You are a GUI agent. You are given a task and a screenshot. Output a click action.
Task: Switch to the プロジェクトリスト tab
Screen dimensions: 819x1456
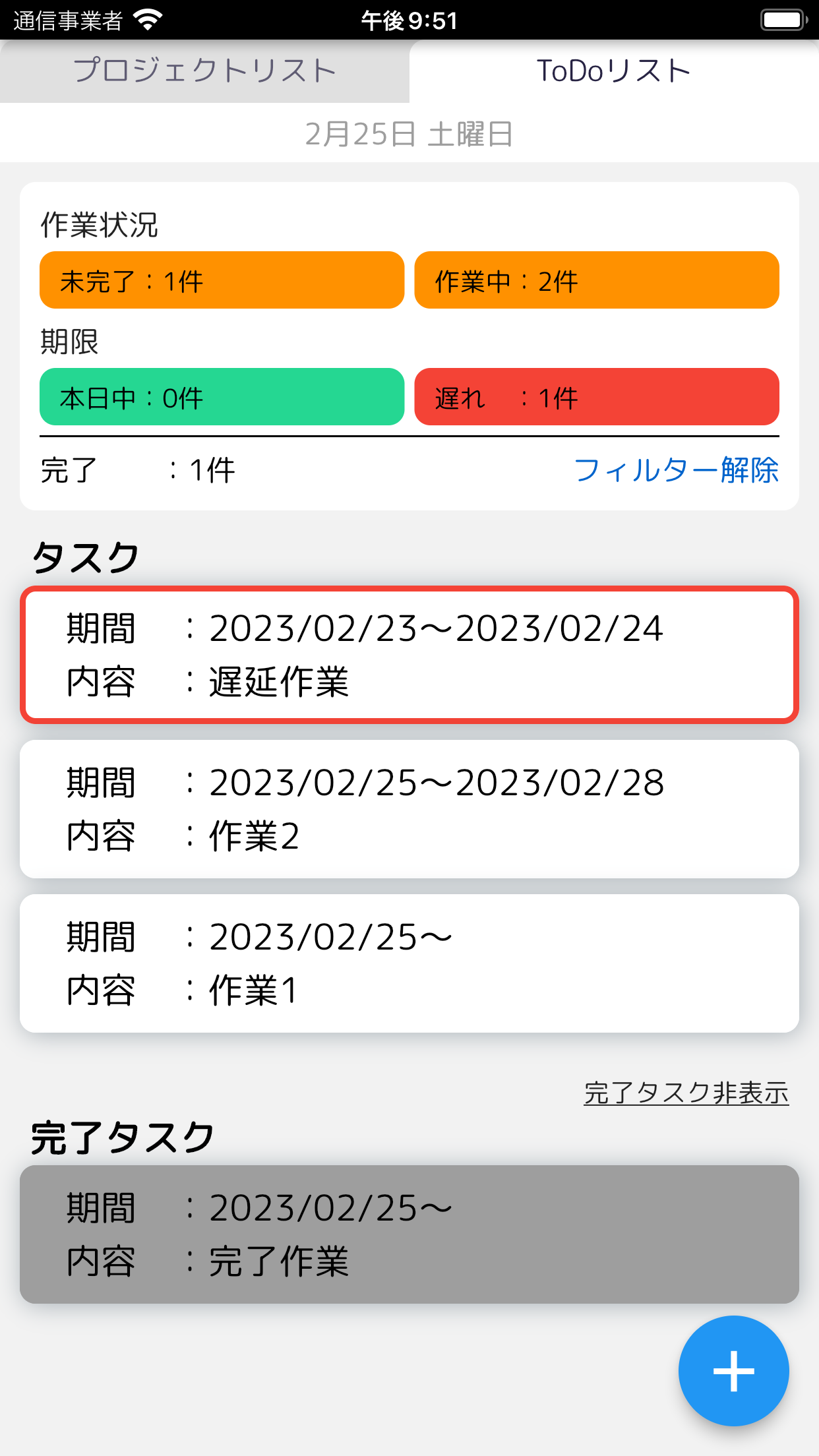pyautogui.click(x=204, y=71)
